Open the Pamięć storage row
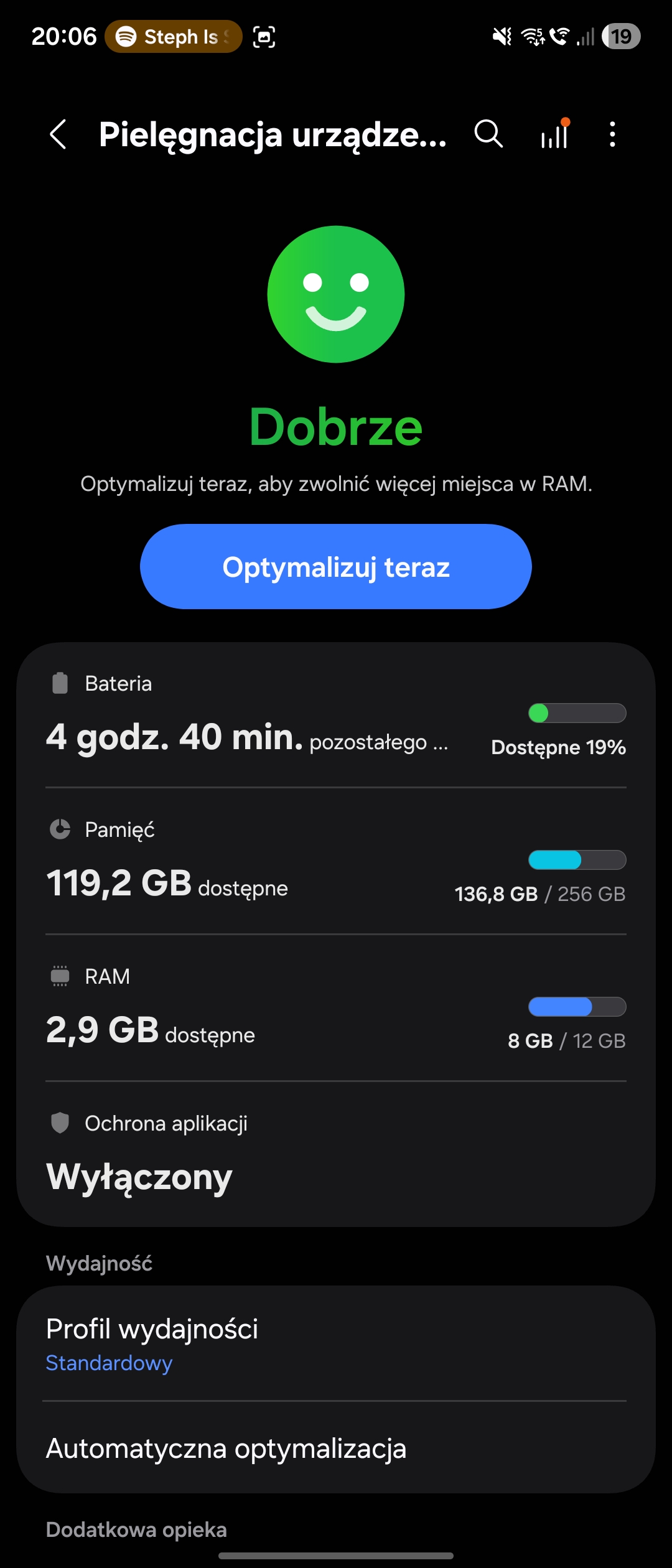 (x=336, y=862)
